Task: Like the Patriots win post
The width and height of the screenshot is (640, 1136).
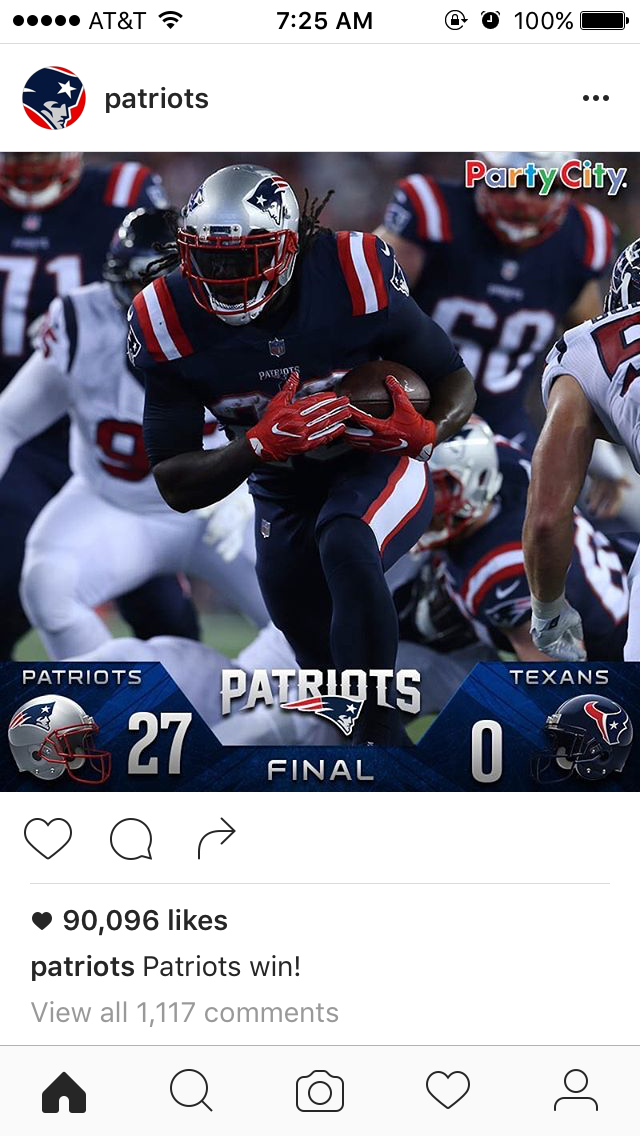Action: point(48,839)
